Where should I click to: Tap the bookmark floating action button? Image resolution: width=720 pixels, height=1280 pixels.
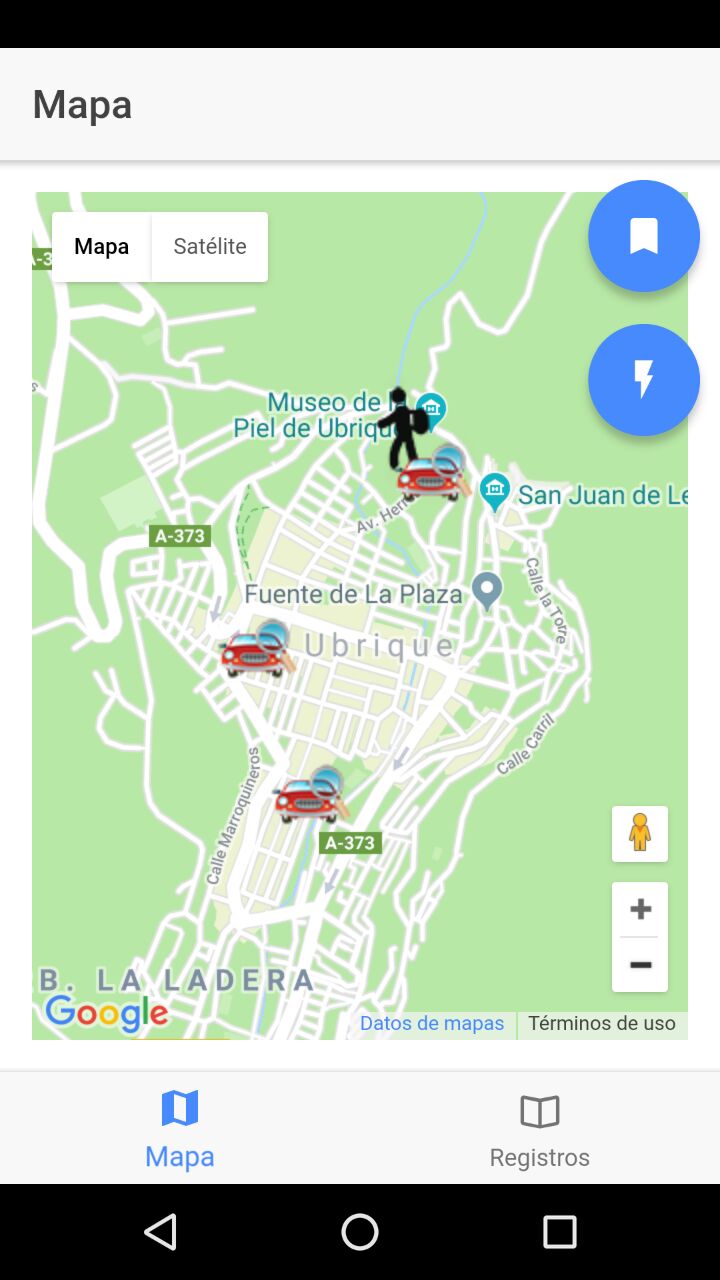click(x=644, y=237)
